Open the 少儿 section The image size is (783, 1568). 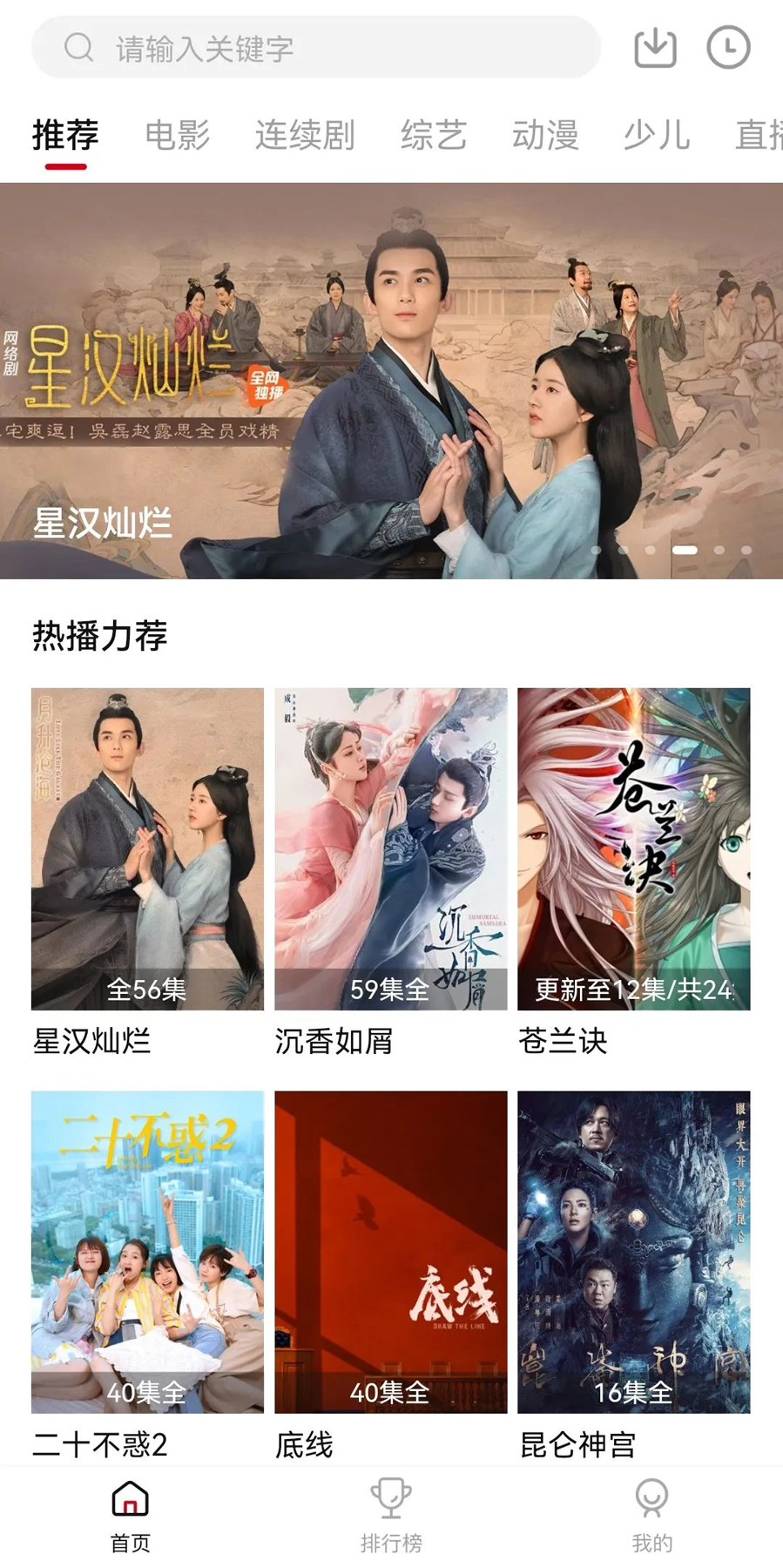pyautogui.click(x=658, y=136)
